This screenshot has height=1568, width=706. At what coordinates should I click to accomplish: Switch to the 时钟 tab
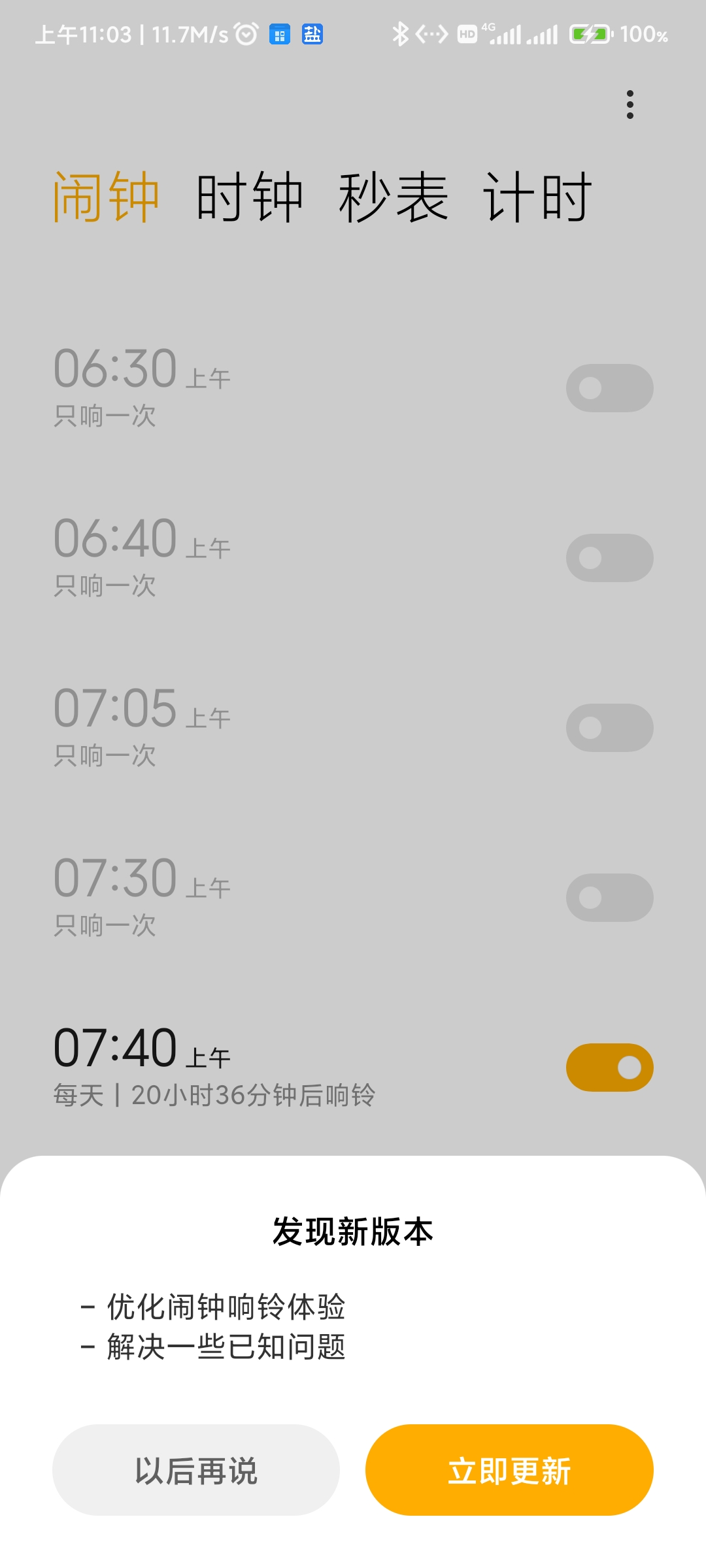[x=250, y=197]
